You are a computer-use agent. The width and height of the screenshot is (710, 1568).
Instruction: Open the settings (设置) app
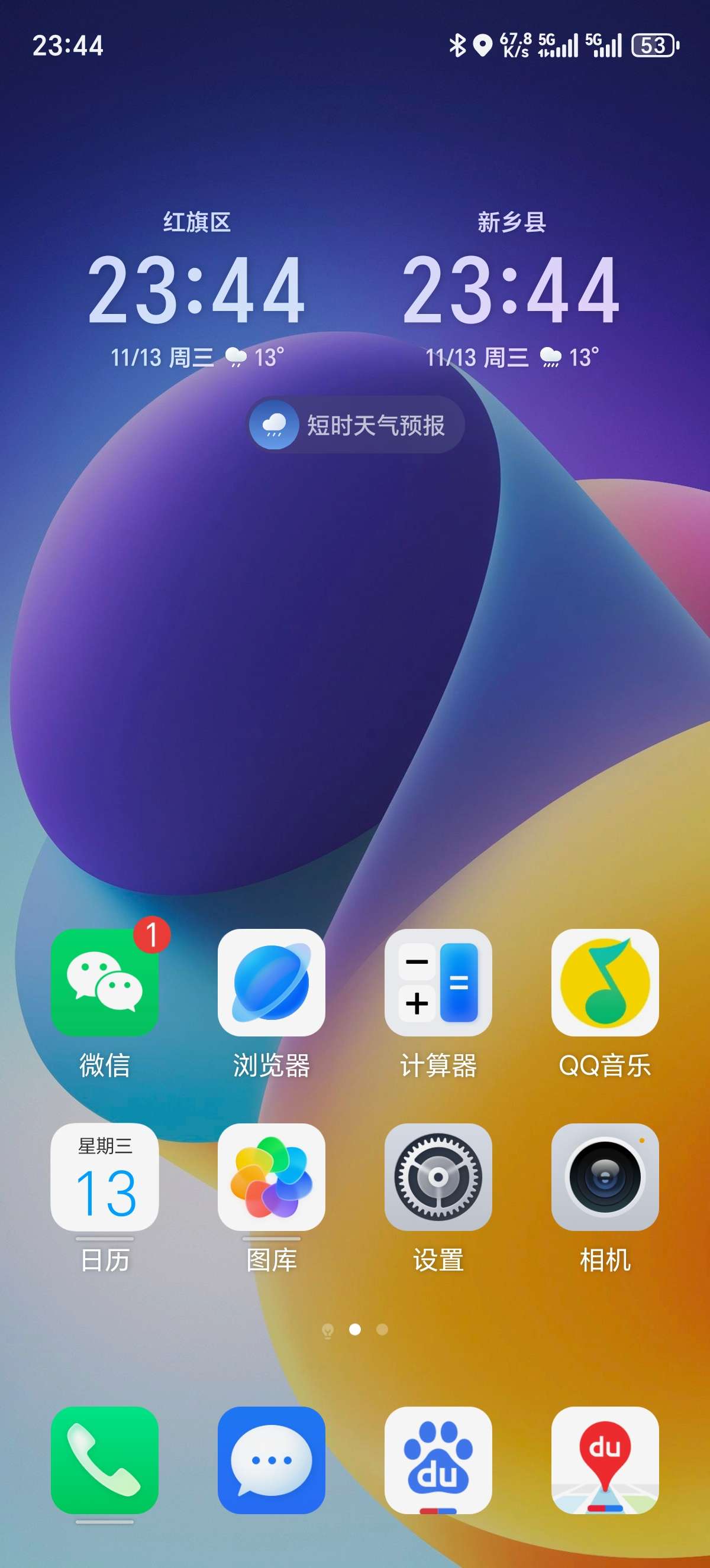(438, 1177)
